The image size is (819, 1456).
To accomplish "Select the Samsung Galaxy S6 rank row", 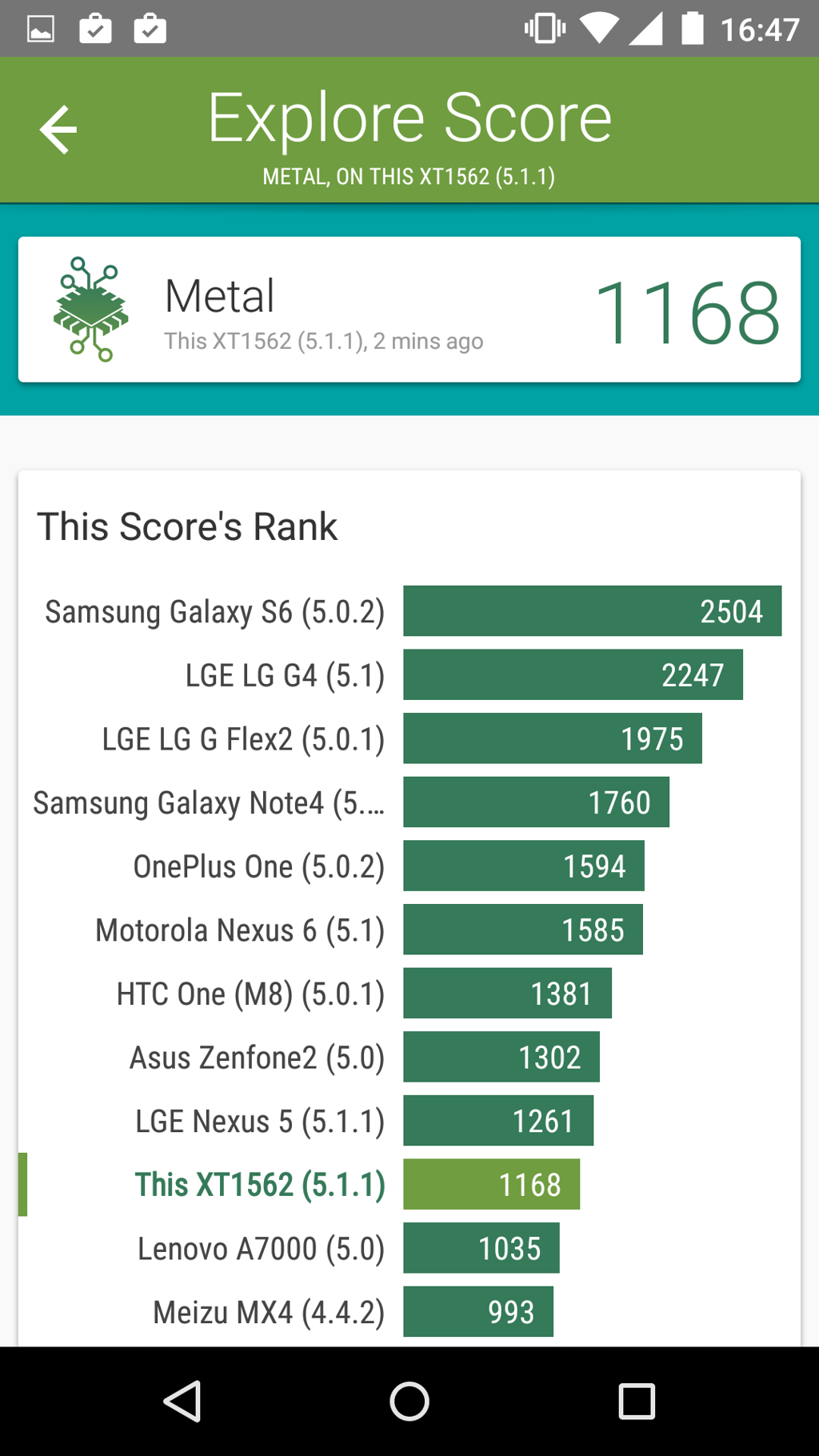I will (409, 611).
